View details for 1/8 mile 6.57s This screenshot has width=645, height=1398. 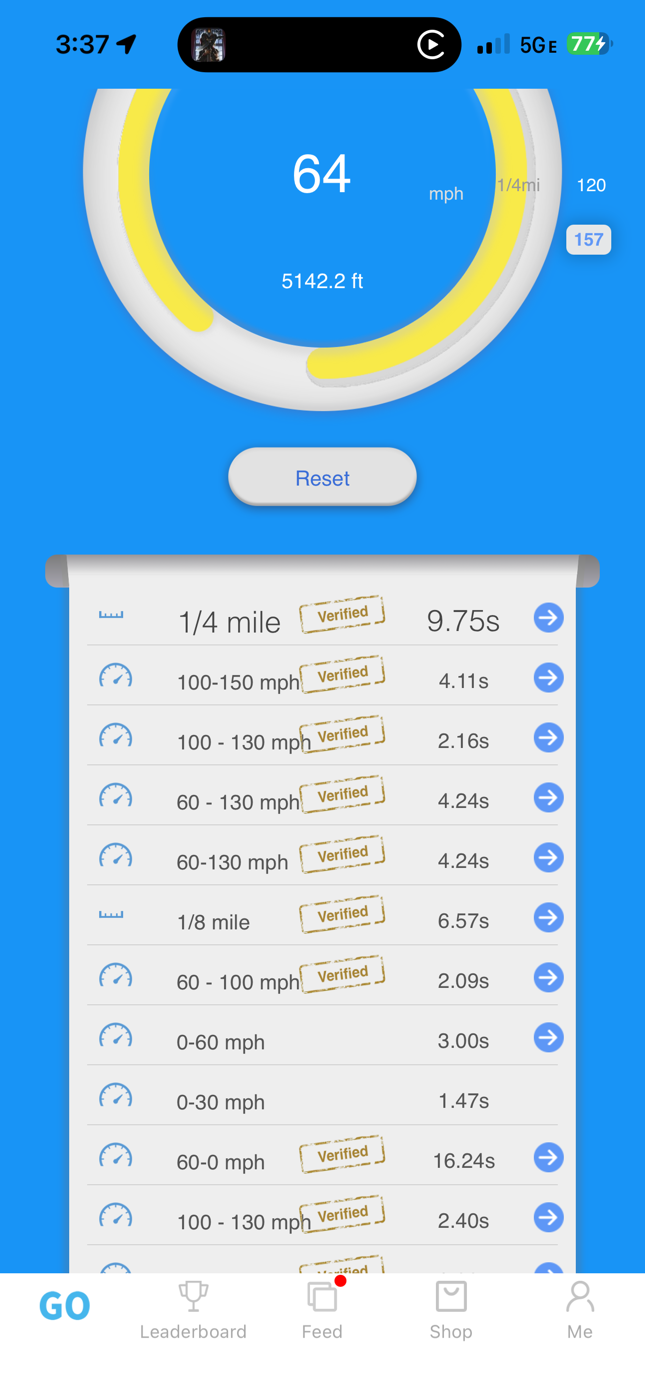click(548, 918)
